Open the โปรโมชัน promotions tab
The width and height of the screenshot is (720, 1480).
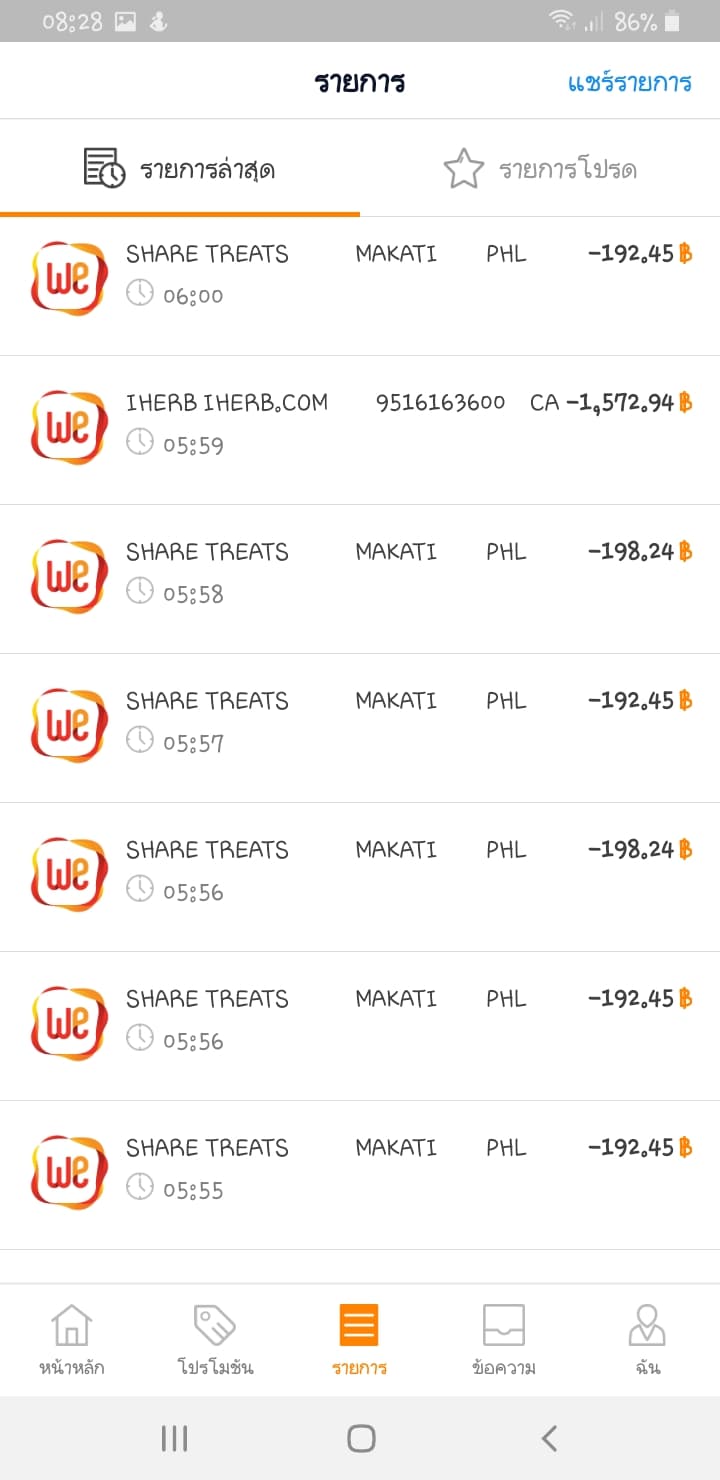point(215,1340)
